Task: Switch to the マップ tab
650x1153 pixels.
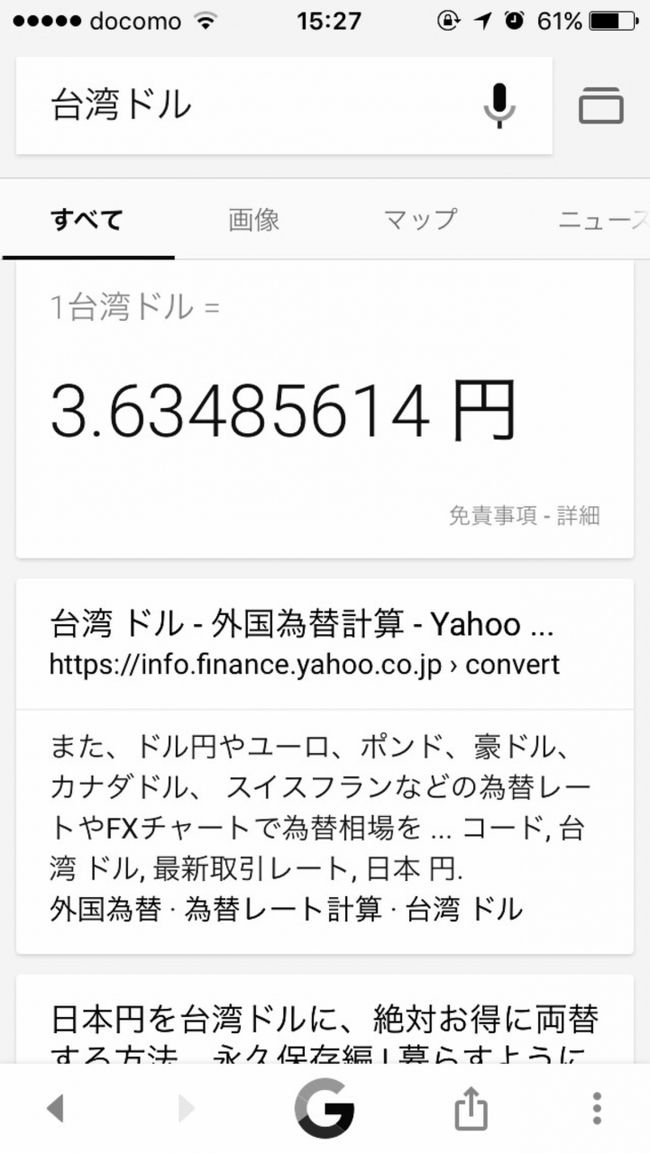Action: point(420,220)
